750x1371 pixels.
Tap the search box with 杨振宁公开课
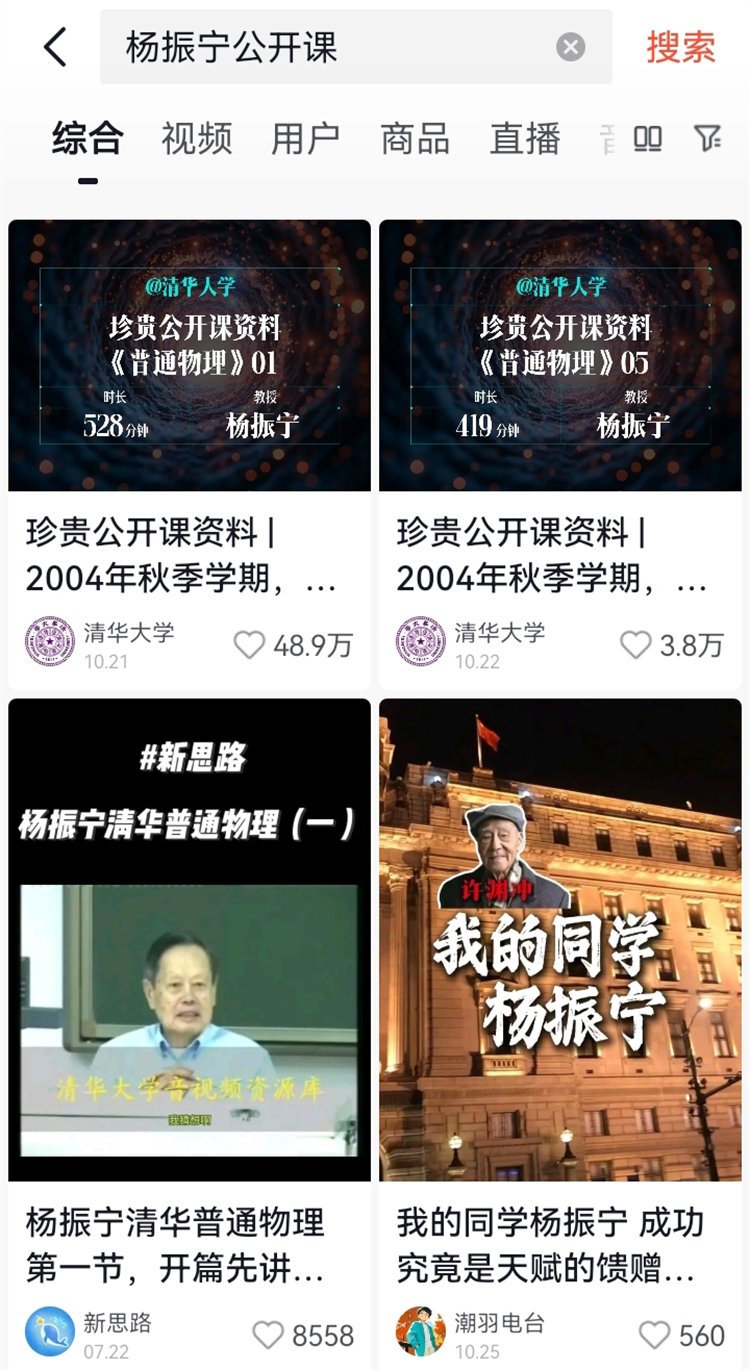pyautogui.click(x=330, y=47)
